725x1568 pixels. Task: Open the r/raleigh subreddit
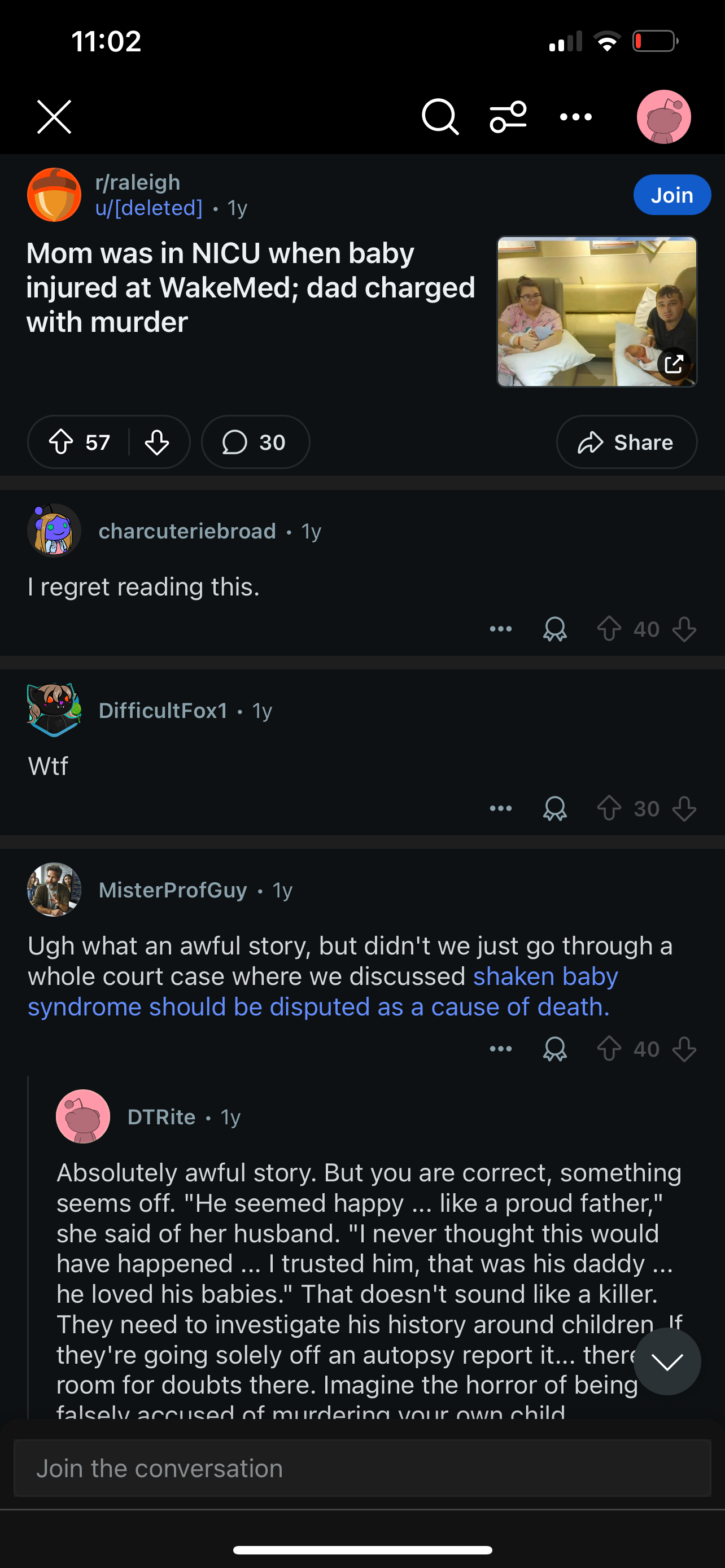[x=138, y=182]
